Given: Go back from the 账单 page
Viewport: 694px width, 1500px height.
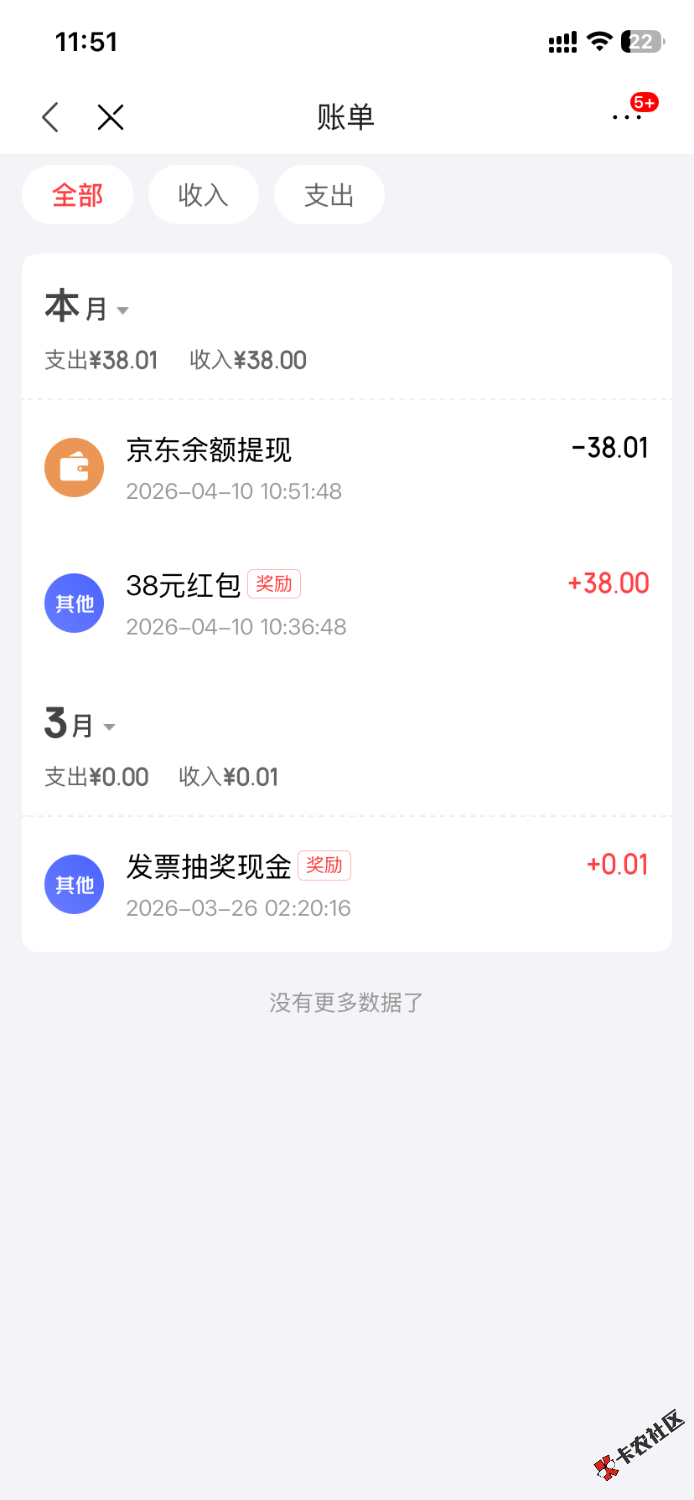Looking at the screenshot, I should 50,118.
